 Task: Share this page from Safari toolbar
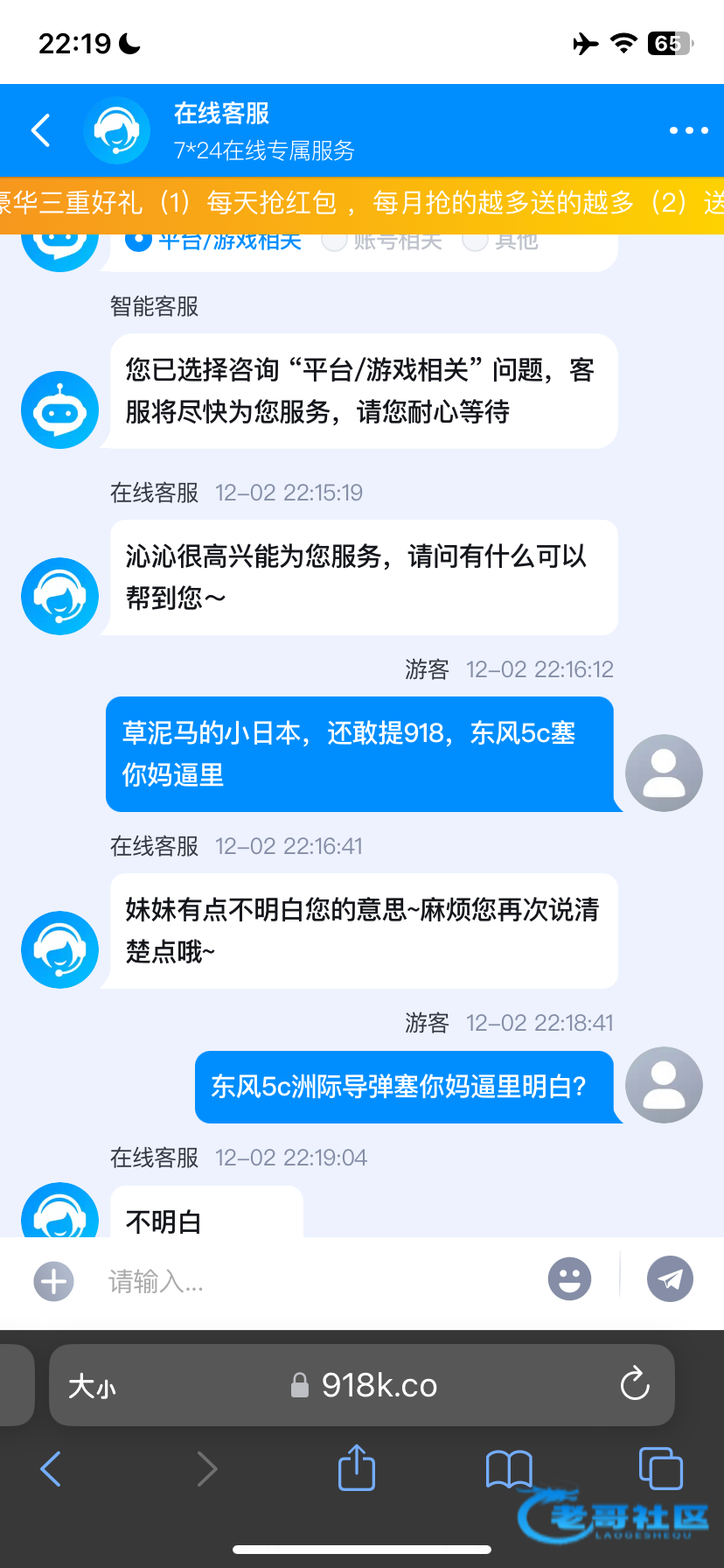356,1467
